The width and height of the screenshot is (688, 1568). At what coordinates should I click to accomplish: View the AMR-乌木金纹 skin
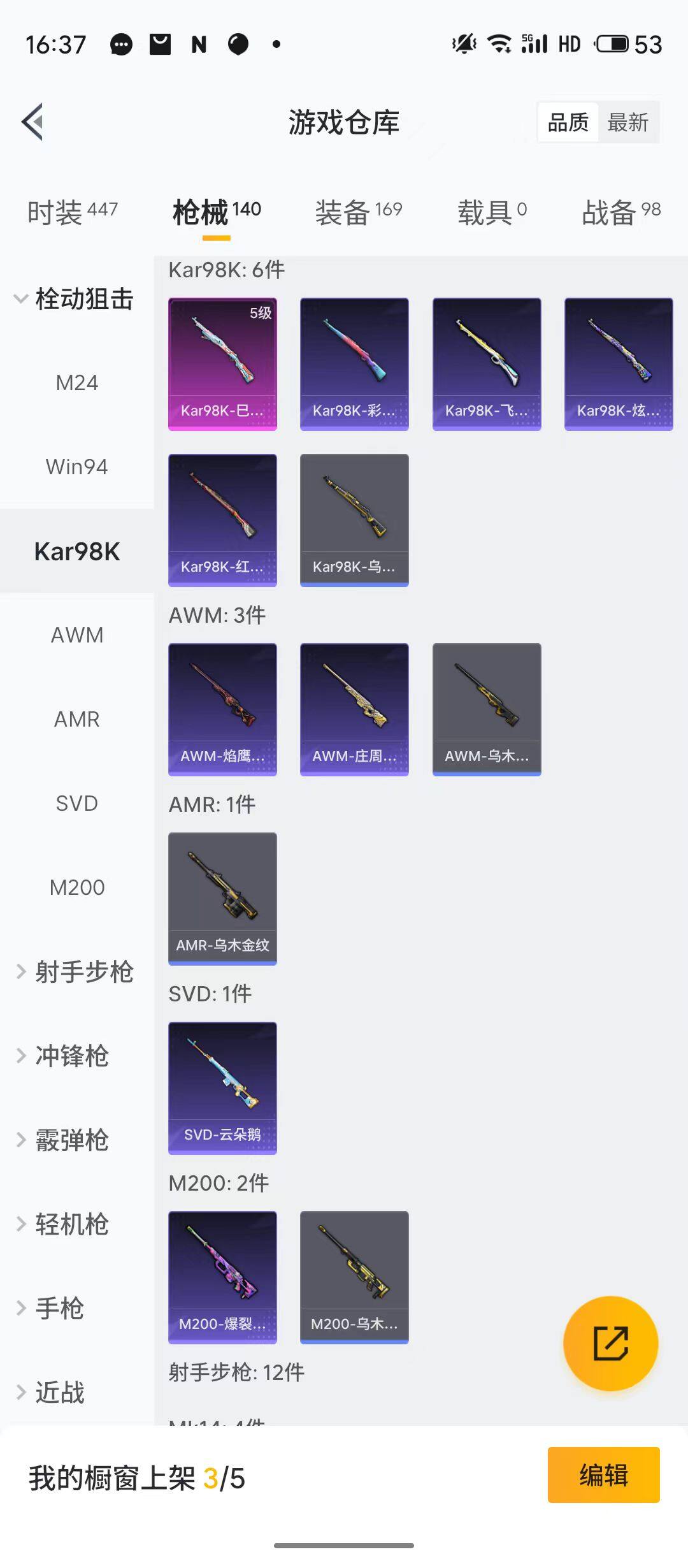tap(222, 898)
